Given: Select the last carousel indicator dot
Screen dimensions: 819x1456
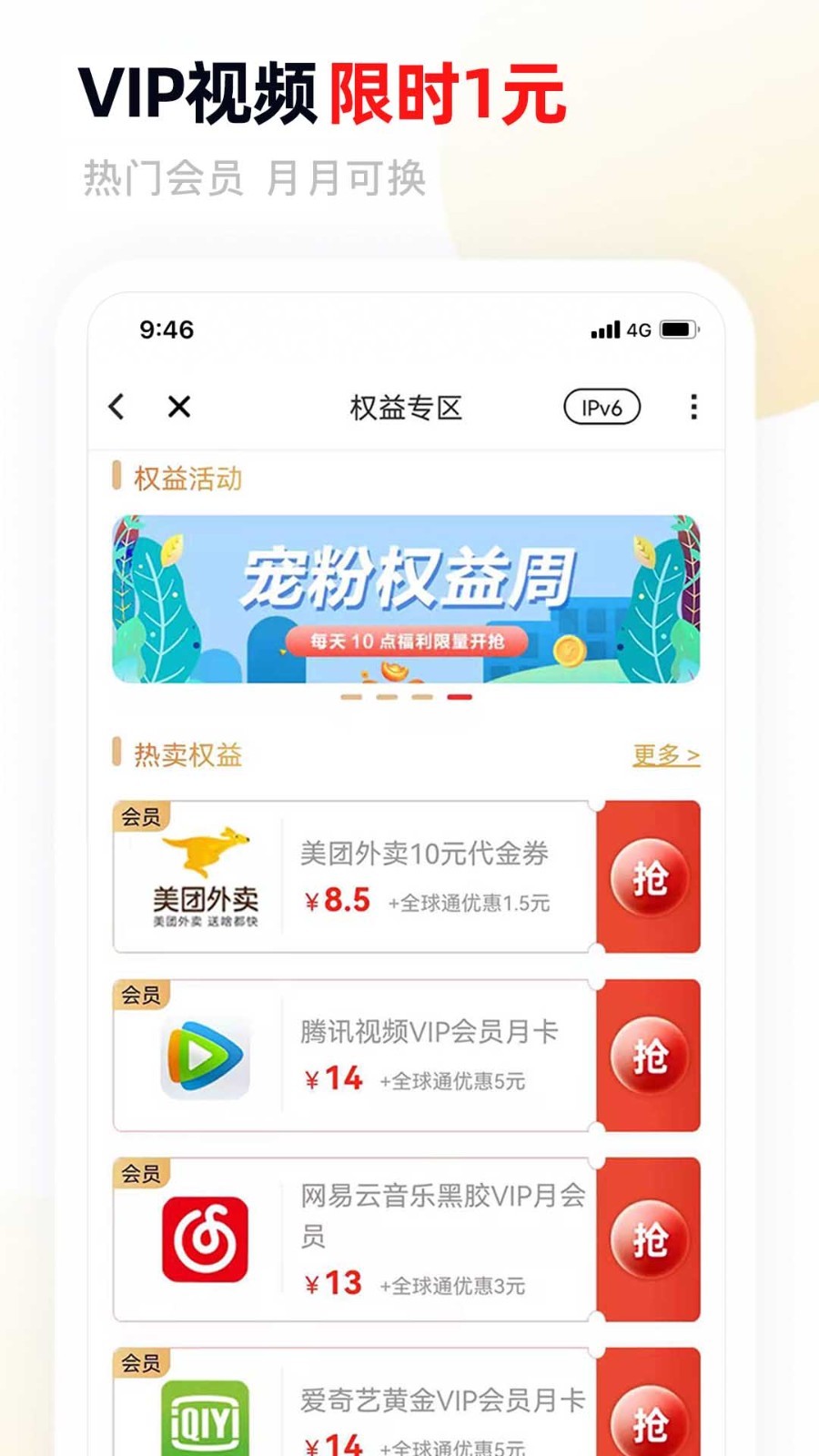Looking at the screenshot, I should tap(460, 696).
